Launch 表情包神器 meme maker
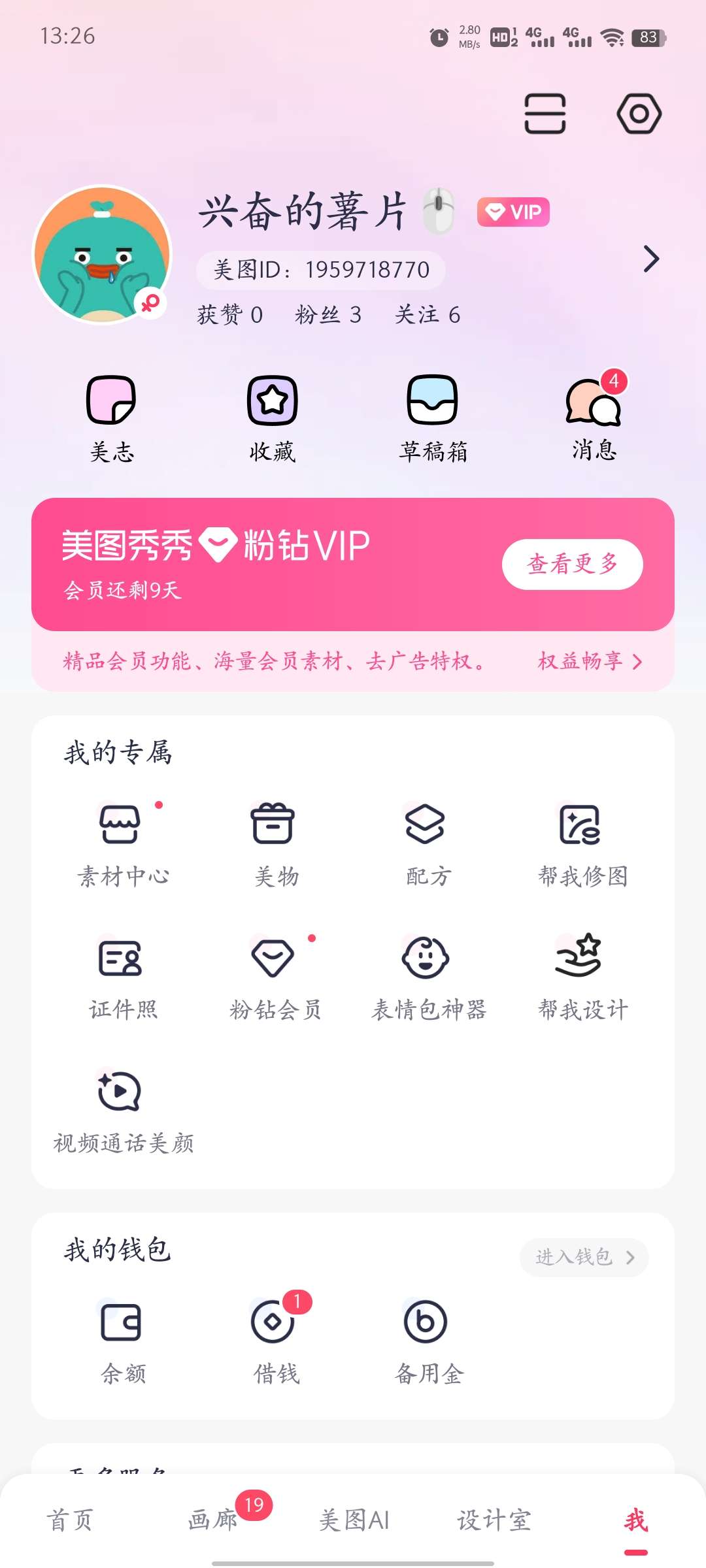 428,976
